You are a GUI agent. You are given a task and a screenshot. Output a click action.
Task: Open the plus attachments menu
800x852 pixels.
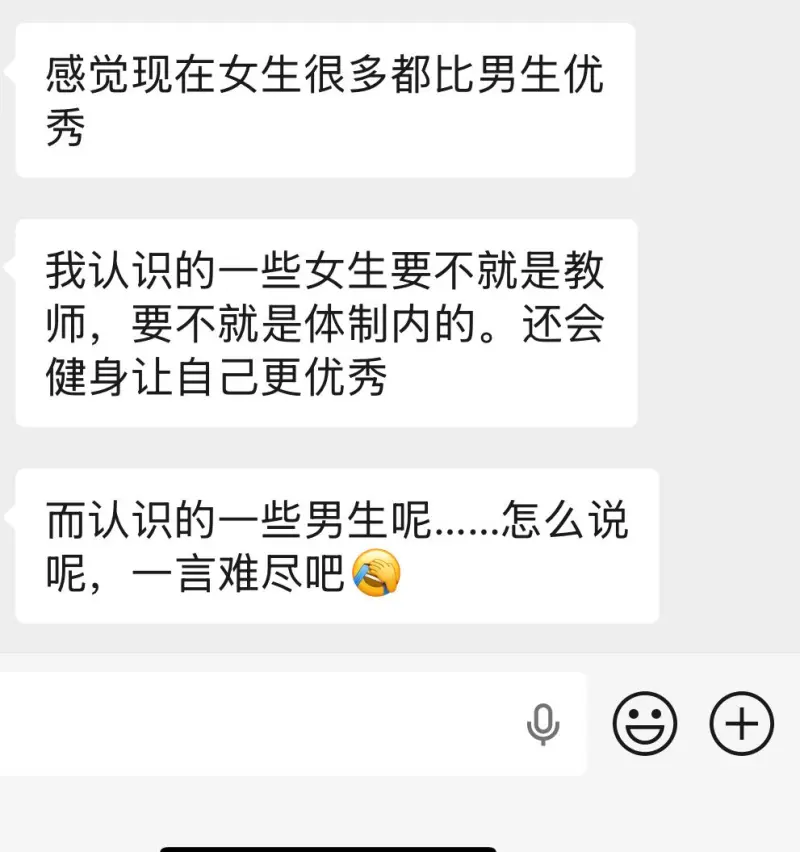coord(741,722)
